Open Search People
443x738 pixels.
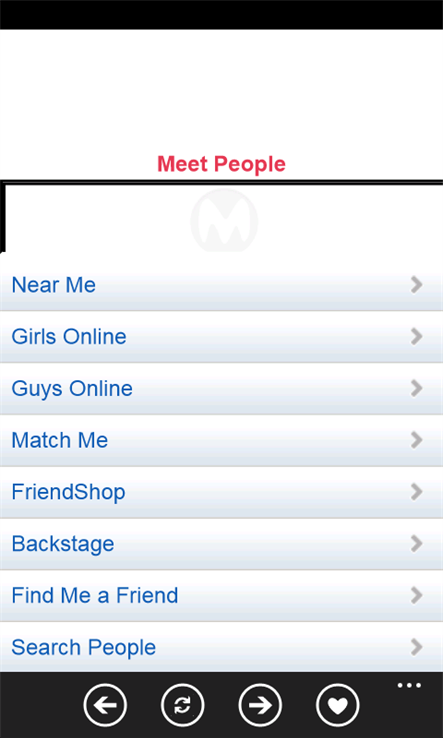click(x=221, y=647)
